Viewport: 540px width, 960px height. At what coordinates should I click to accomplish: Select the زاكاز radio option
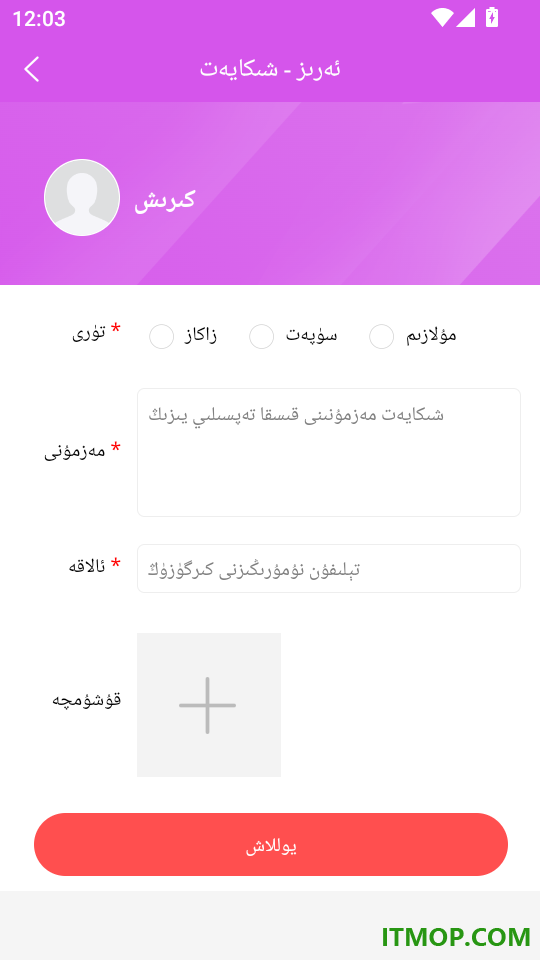[x=162, y=337]
